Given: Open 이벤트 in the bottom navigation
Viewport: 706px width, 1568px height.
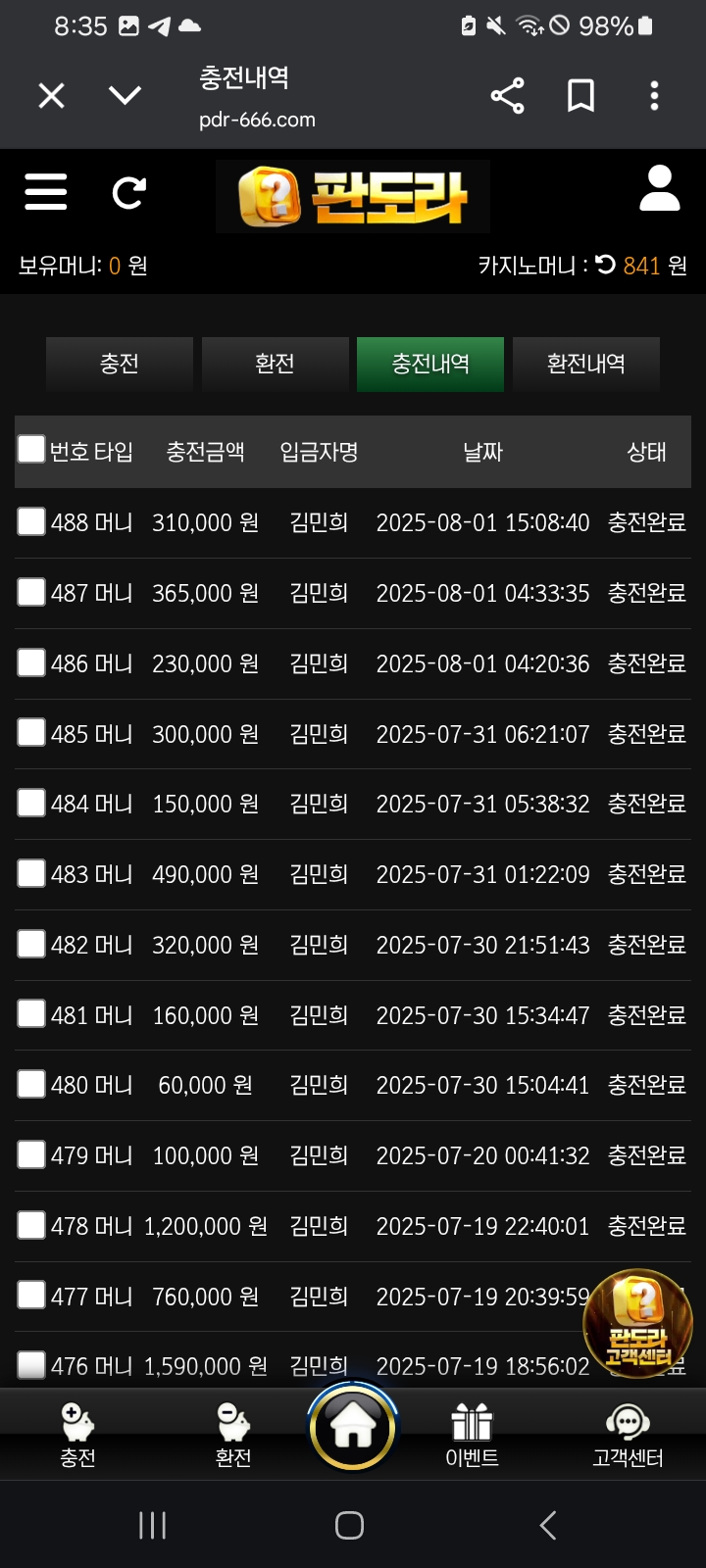Looking at the screenshot, I should coord(472,1437).
